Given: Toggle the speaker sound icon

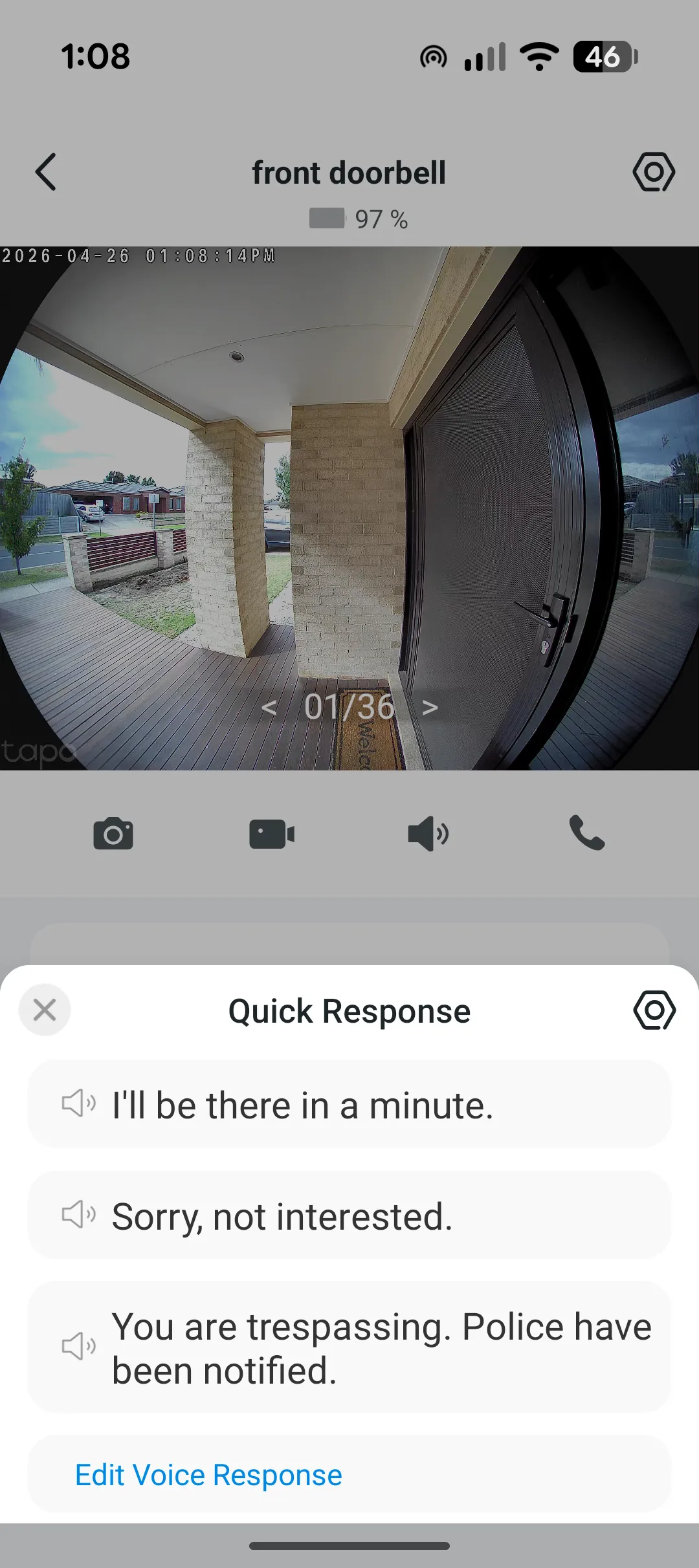Looking at the screenshot, I should coord(428,833).
